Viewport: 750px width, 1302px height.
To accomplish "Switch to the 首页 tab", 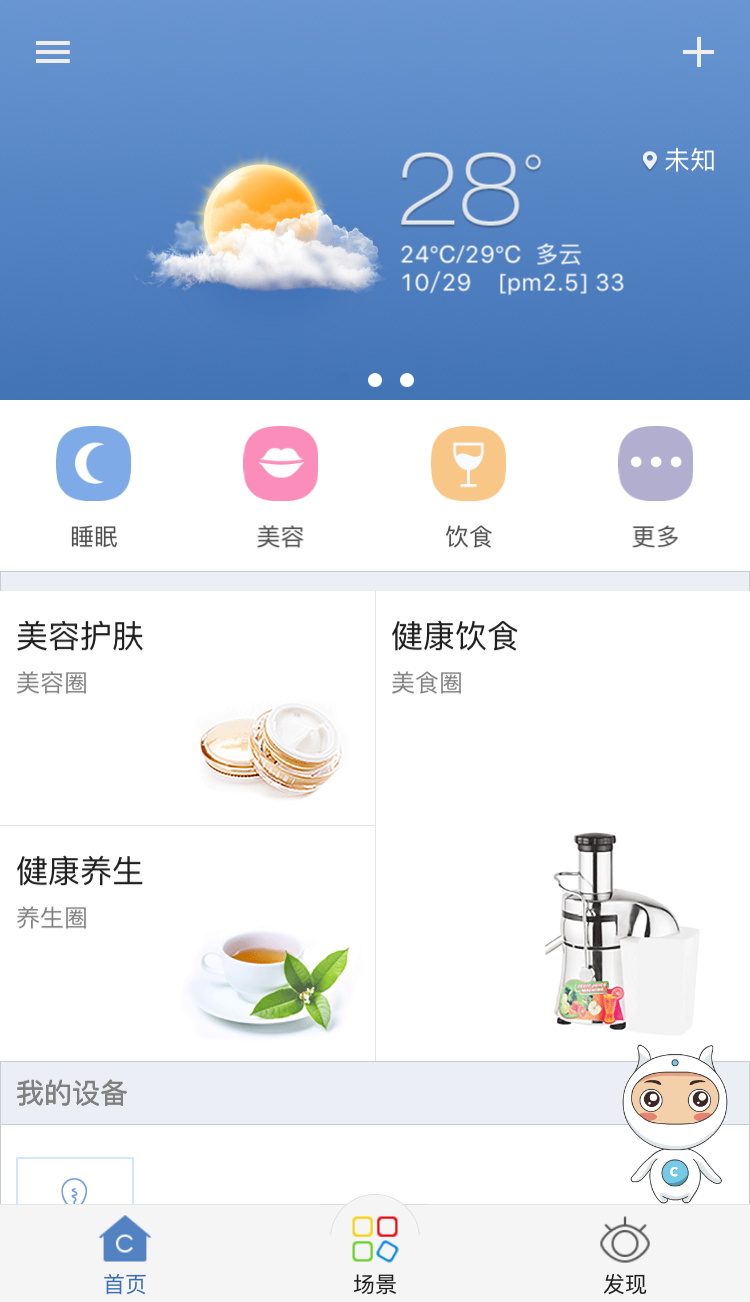I will [x=125, y=1255].
